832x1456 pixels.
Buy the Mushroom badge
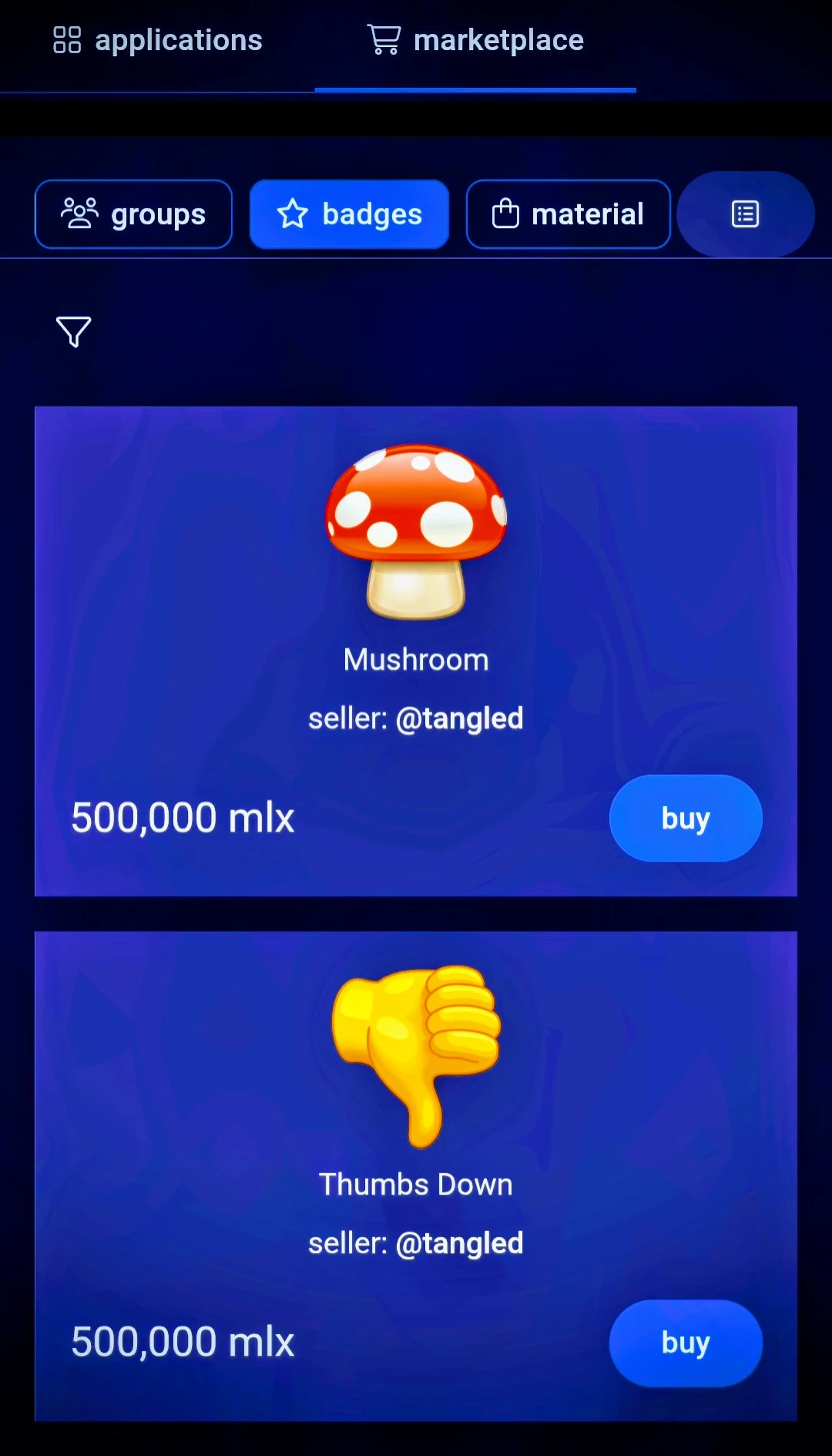[686, 818]
